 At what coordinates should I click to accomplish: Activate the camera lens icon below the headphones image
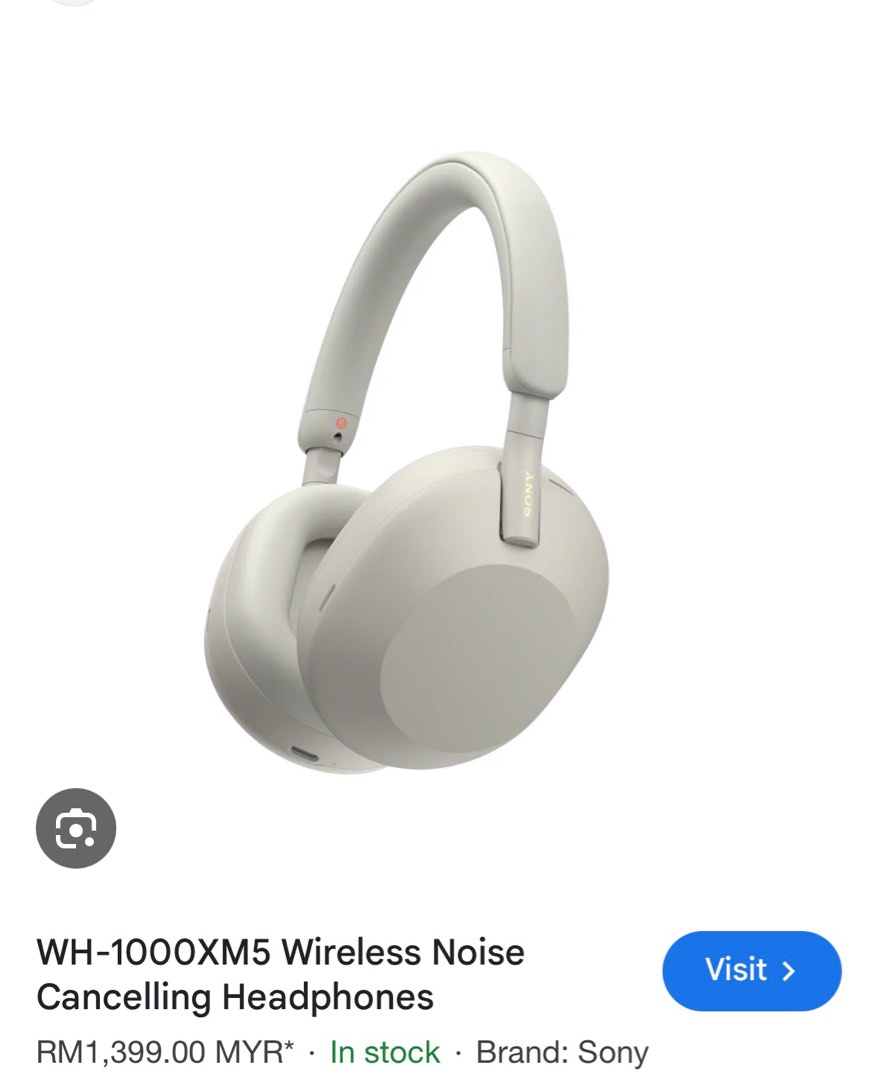coord(75,828)
